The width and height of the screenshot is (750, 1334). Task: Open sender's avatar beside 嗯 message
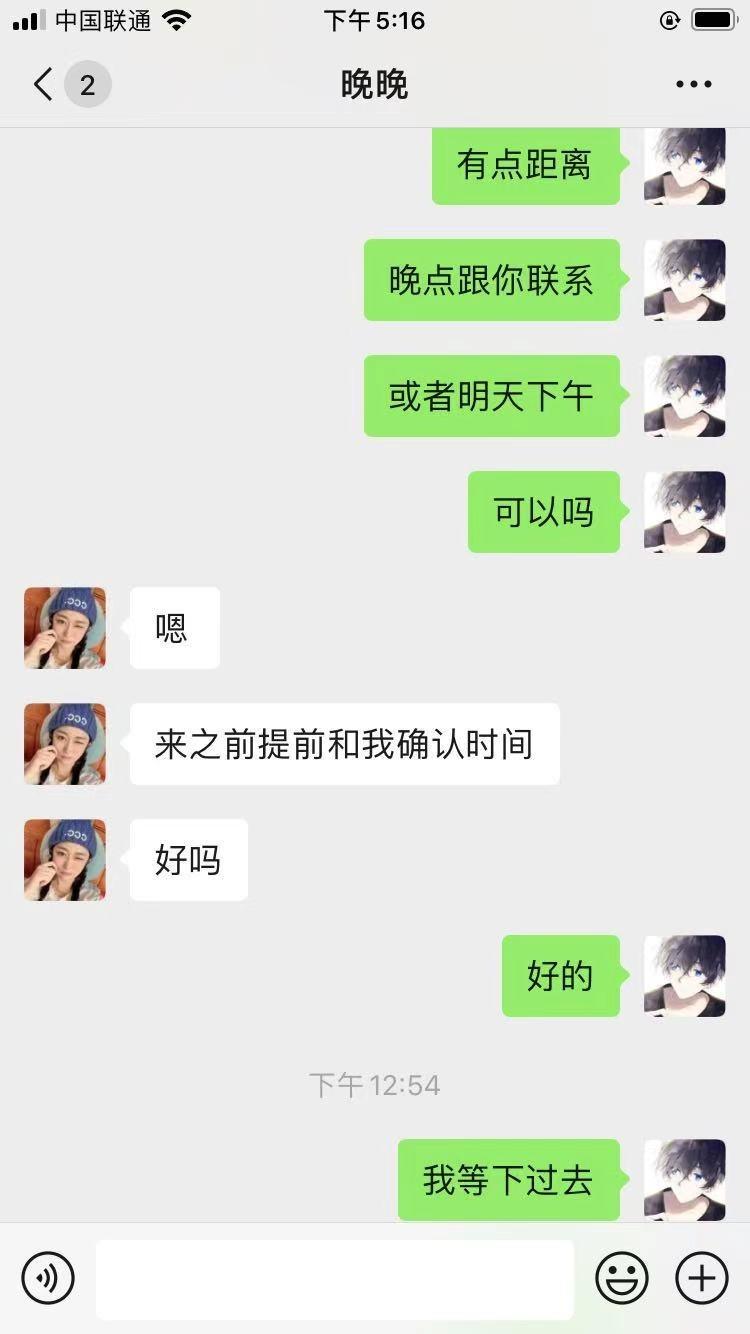tap(65, 628)
